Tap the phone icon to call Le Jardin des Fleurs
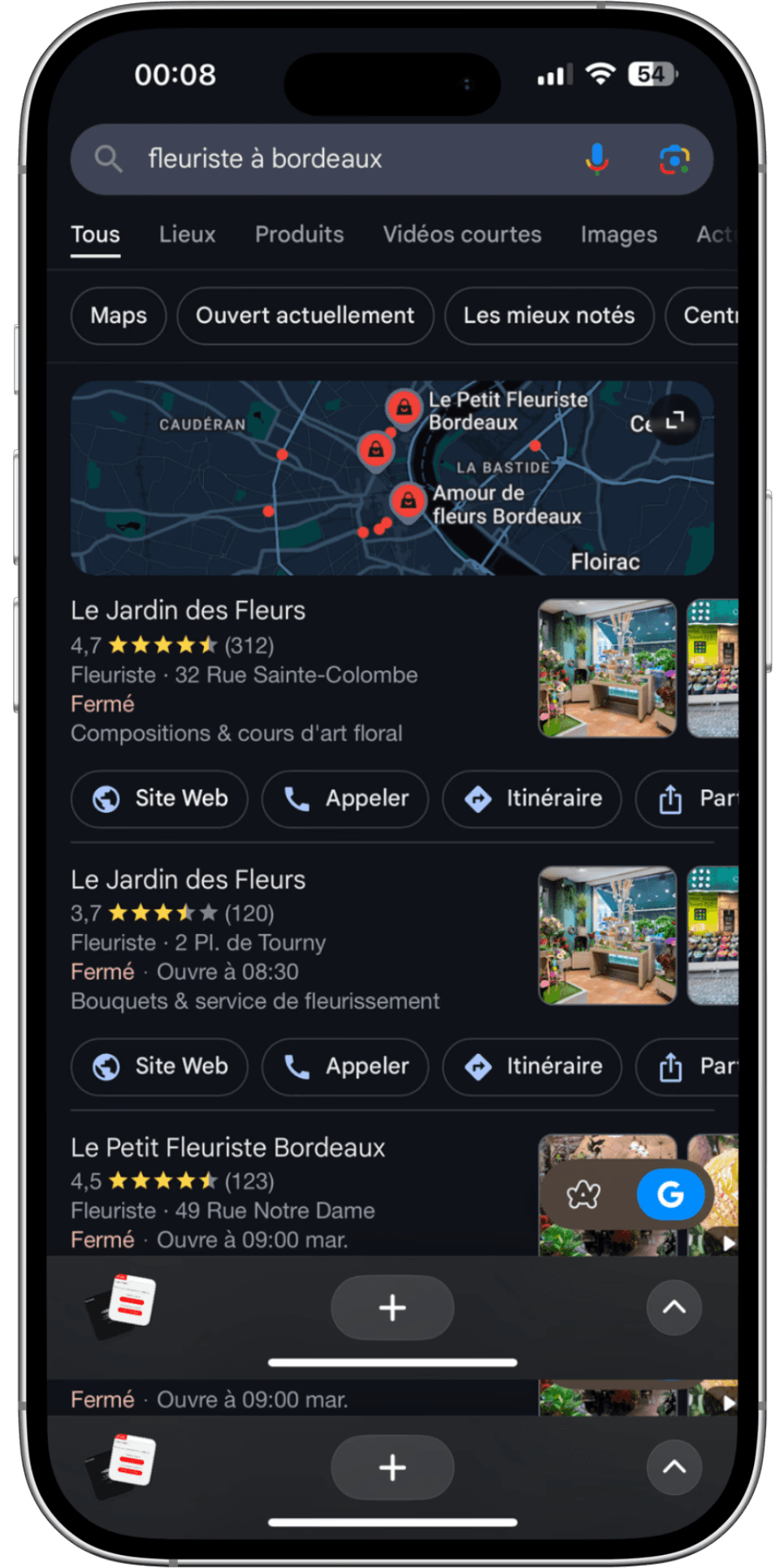The image size is (784, 1568). point(299,799)
